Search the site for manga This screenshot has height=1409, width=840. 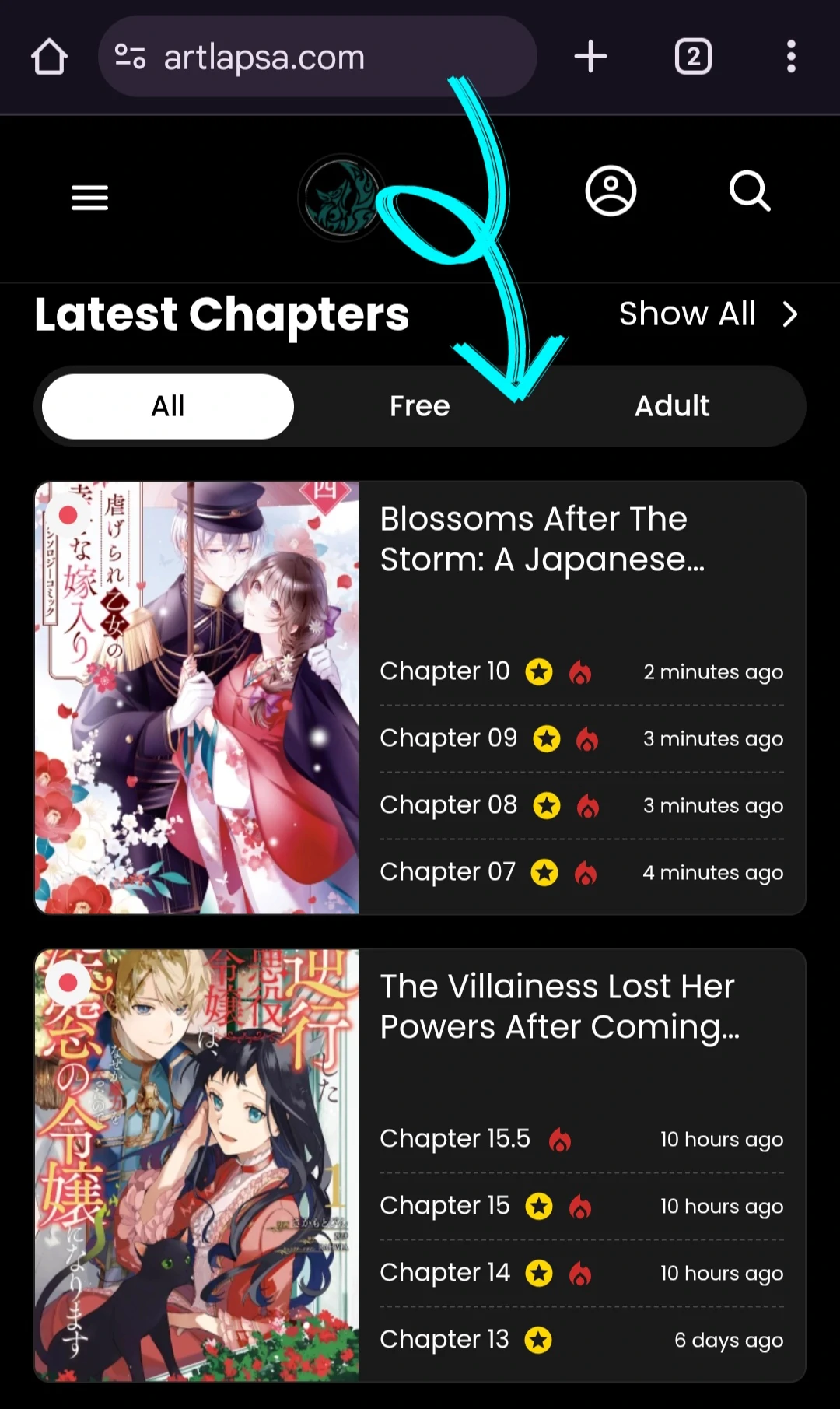click(750, 191)
